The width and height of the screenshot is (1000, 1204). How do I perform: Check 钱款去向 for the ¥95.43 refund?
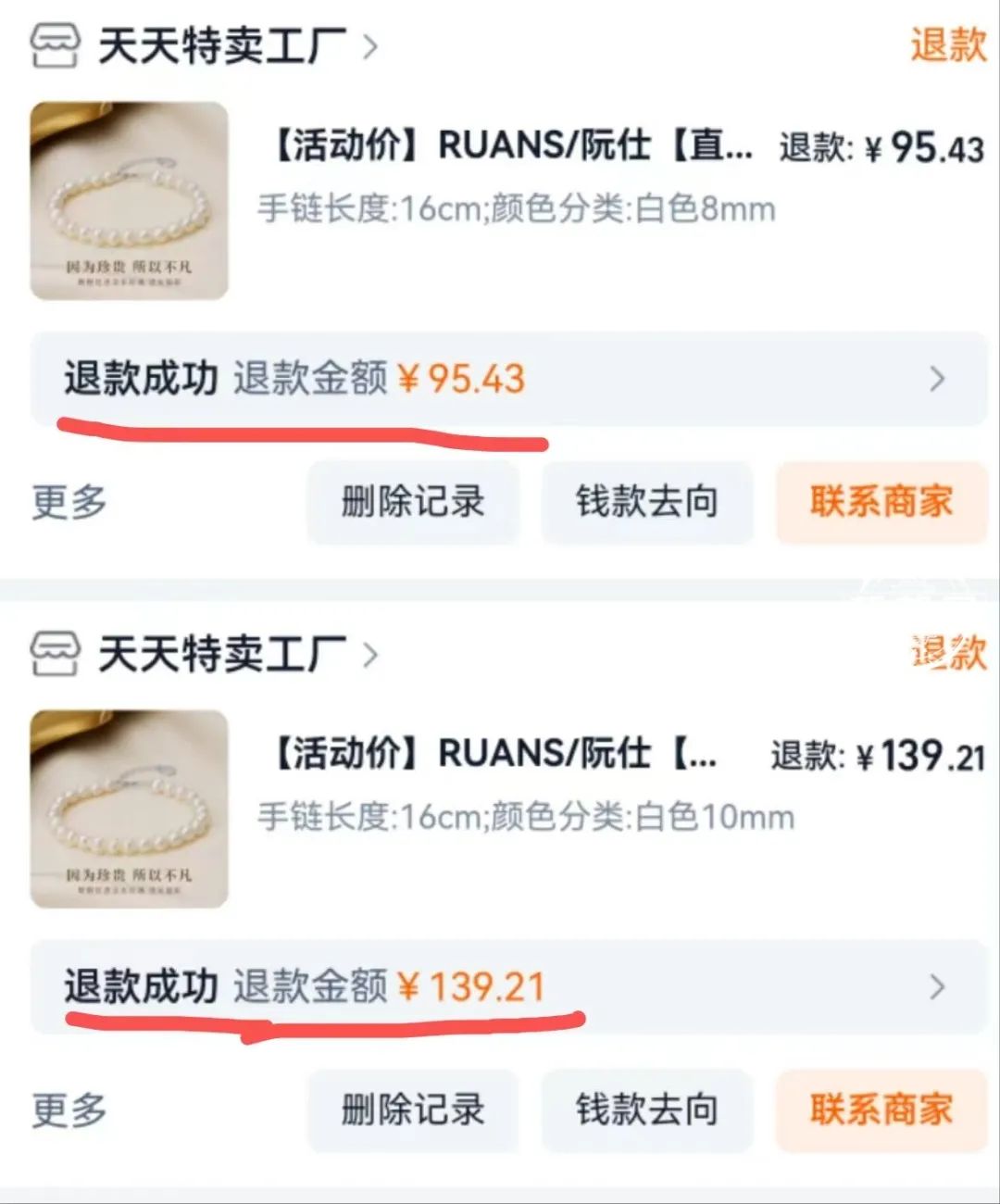pyautogui.click(x=647, y=502)
